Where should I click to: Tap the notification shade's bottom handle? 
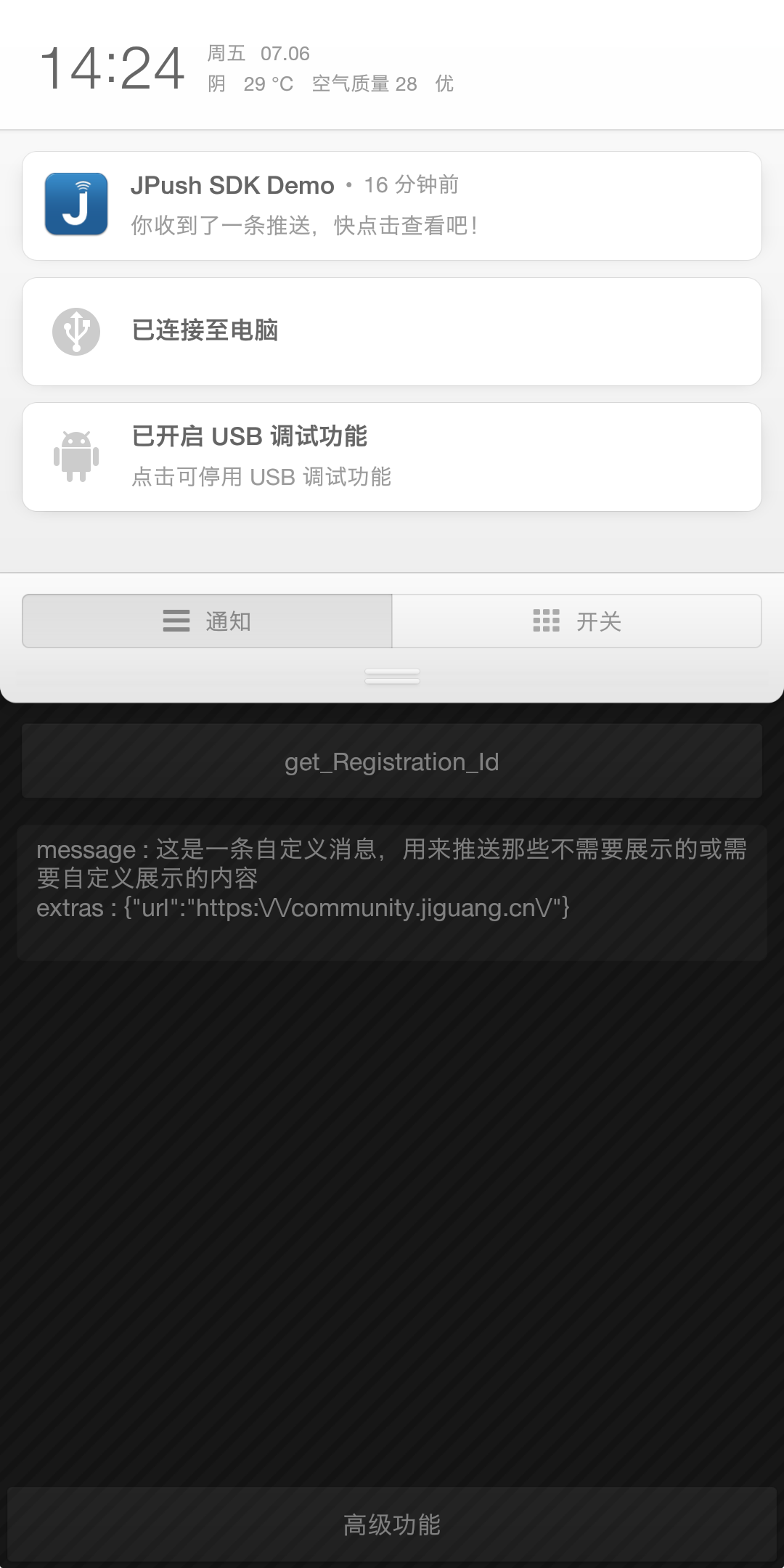[392, 677]
